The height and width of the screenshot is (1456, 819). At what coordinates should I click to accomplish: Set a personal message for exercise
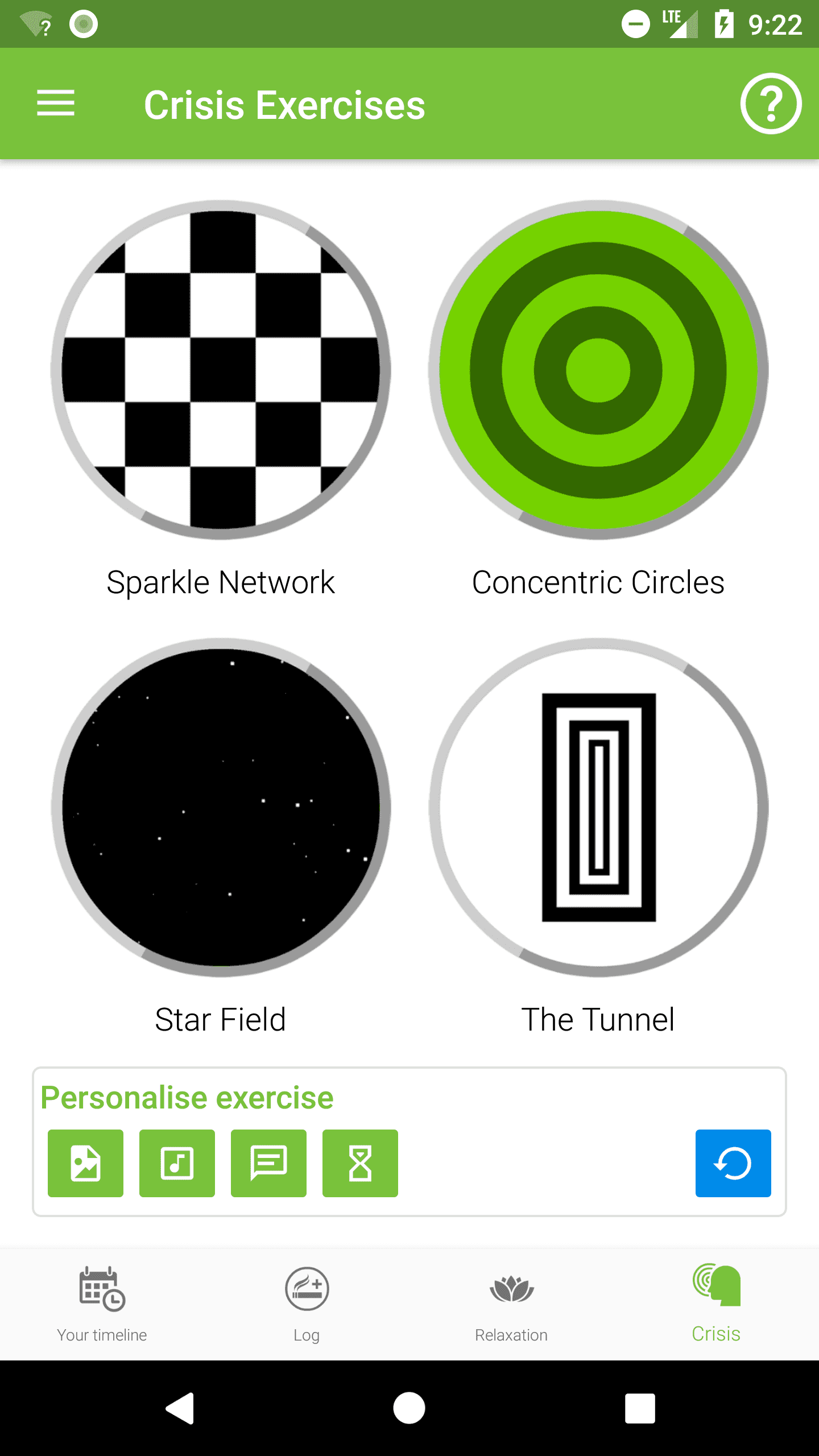268,1163
